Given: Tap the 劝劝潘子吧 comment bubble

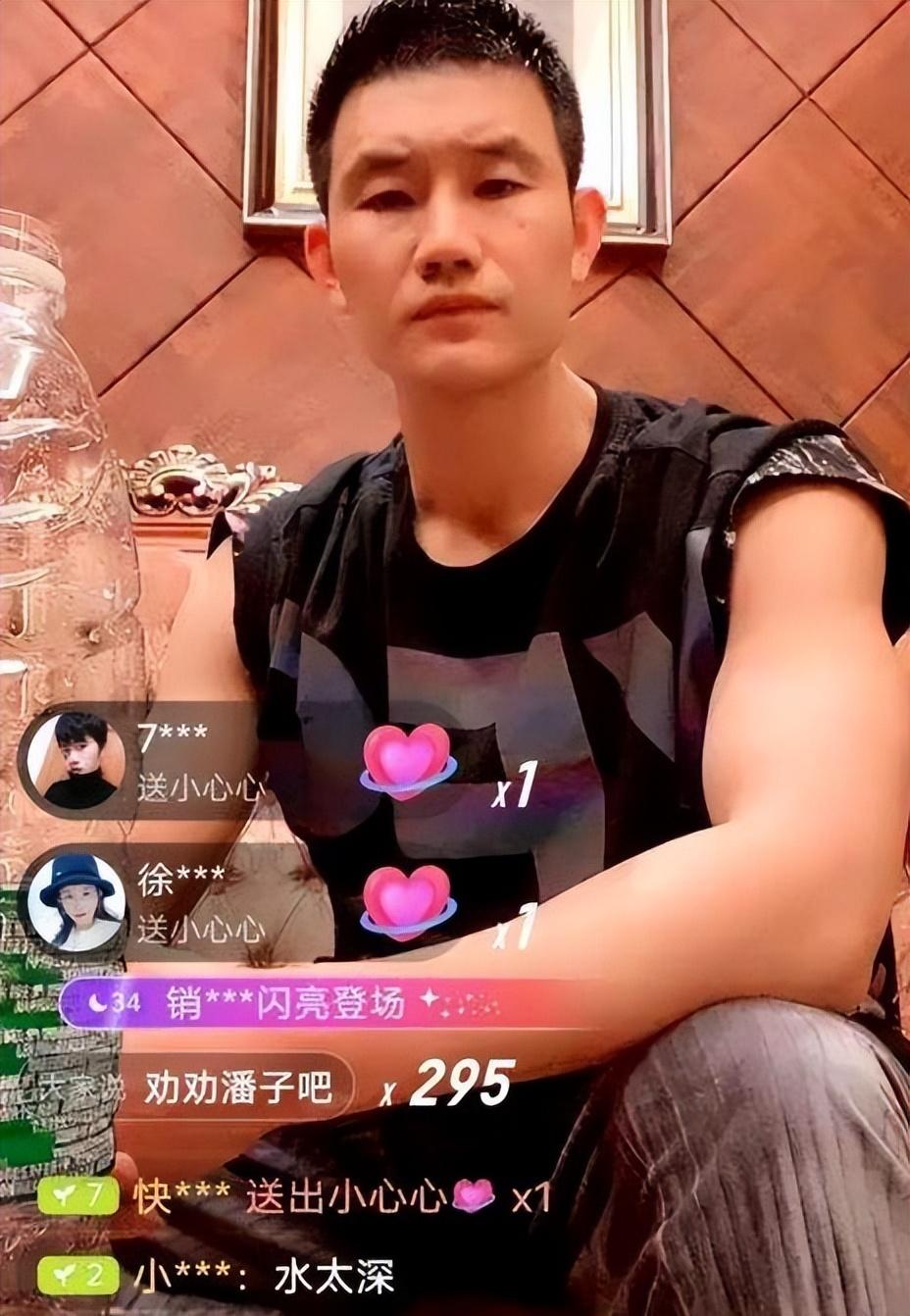Looking at the screenshot, I should point(237,1088).
